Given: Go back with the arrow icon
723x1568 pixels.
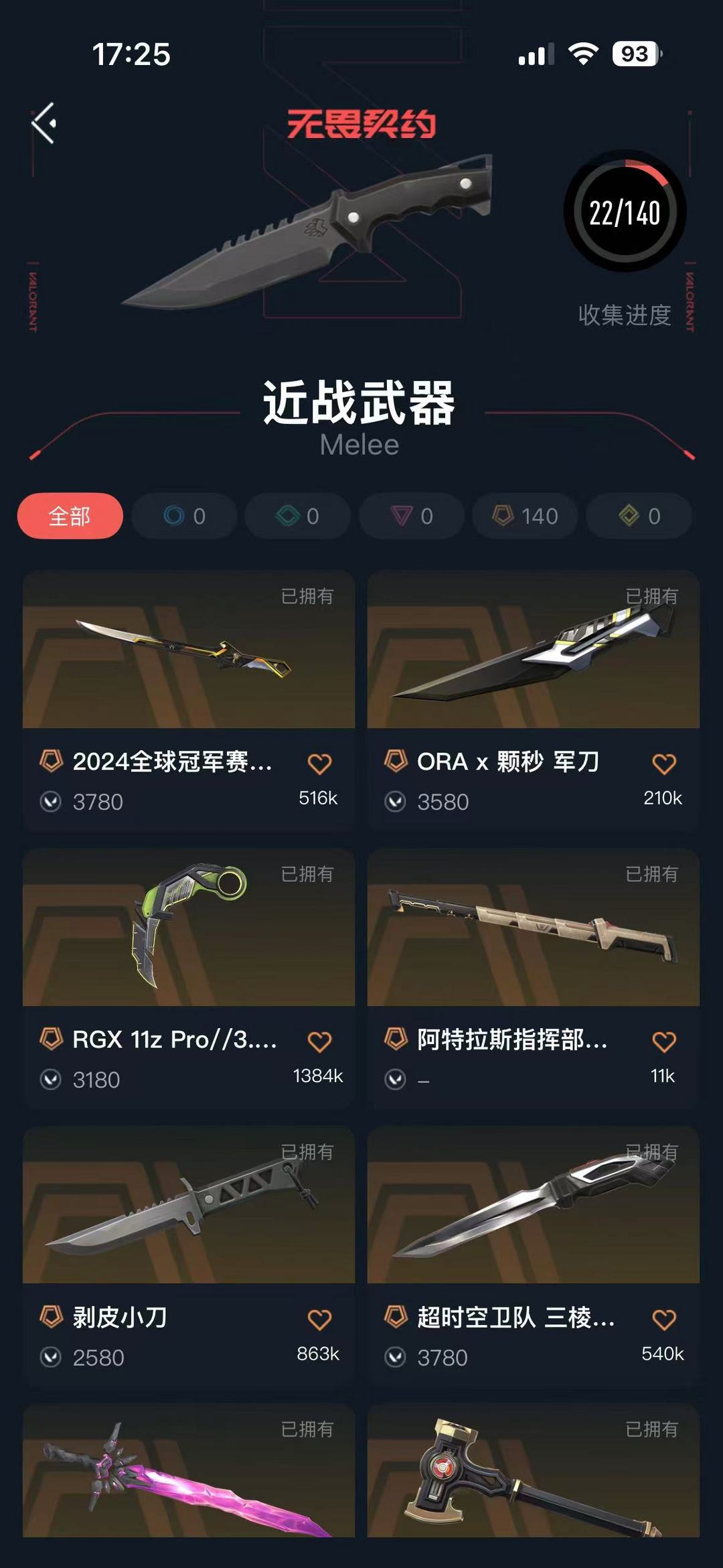Looking at the screenshot, I should coord(44,123).
